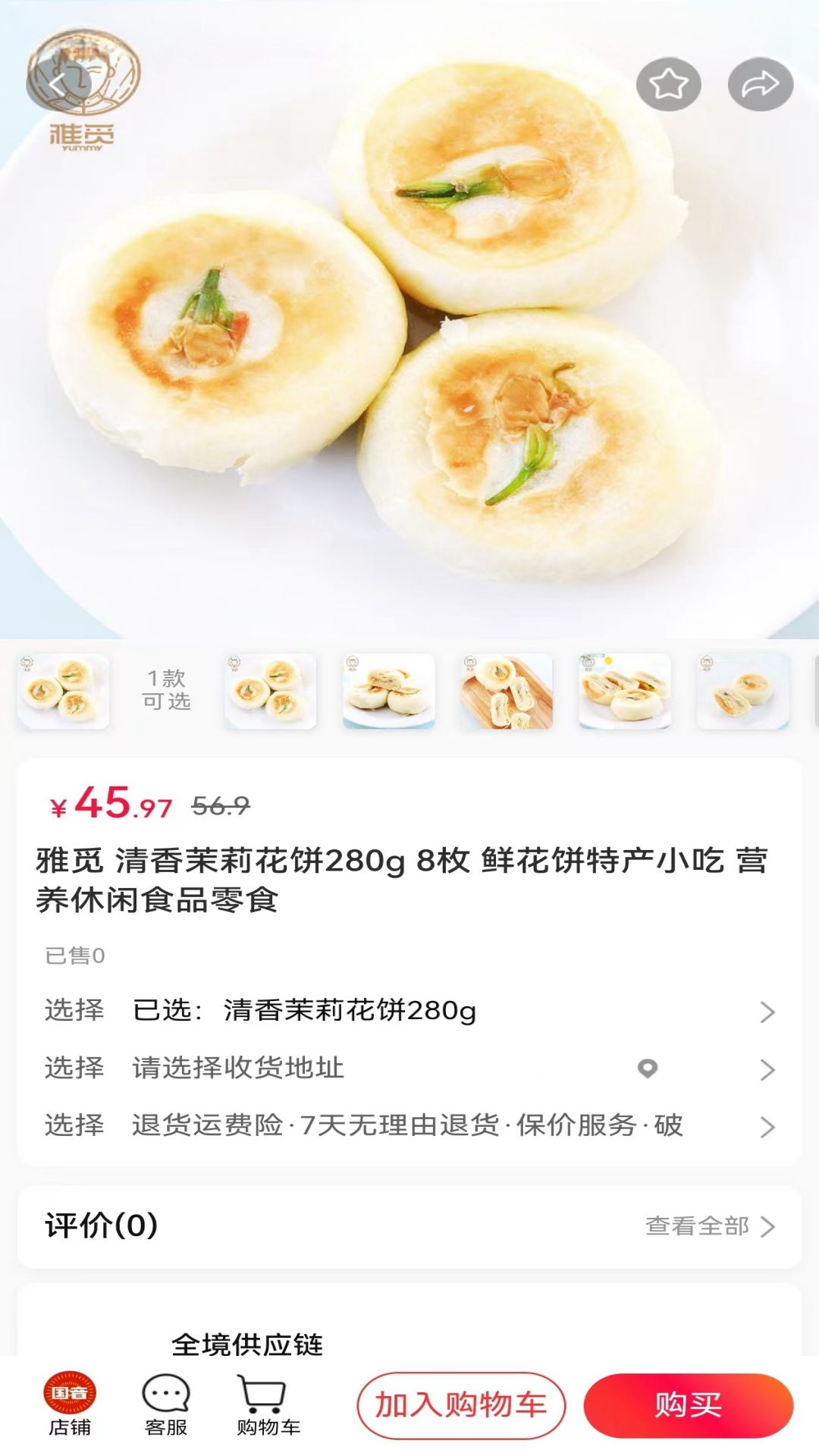This screenshot has height=1456, width=819.
Task: Expand the service guarantees chevron
Action: point(767,1128)
